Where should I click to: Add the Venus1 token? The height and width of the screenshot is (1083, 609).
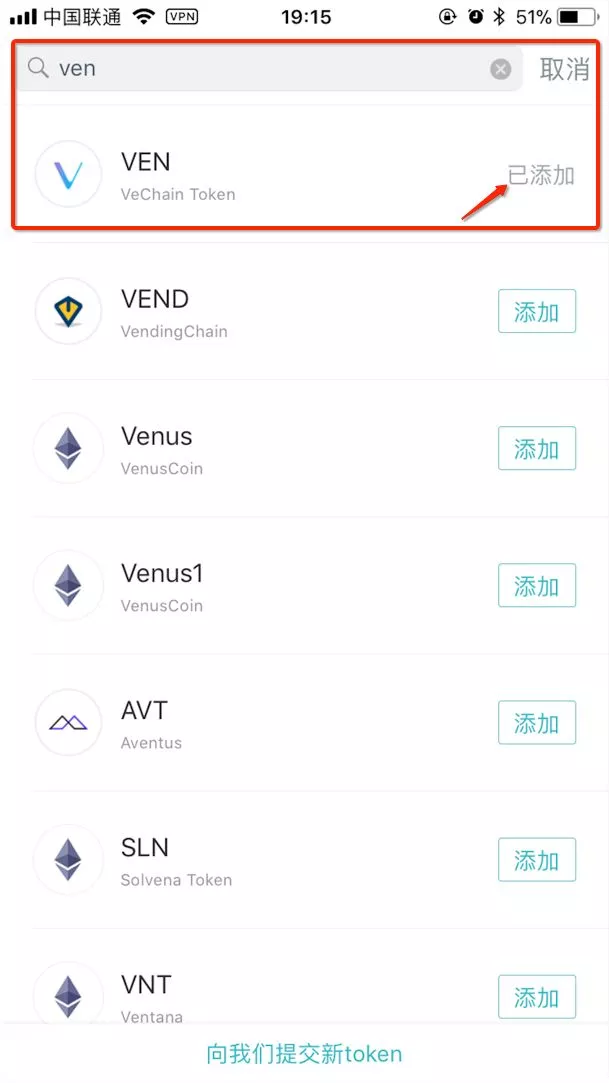pos(536,586)
